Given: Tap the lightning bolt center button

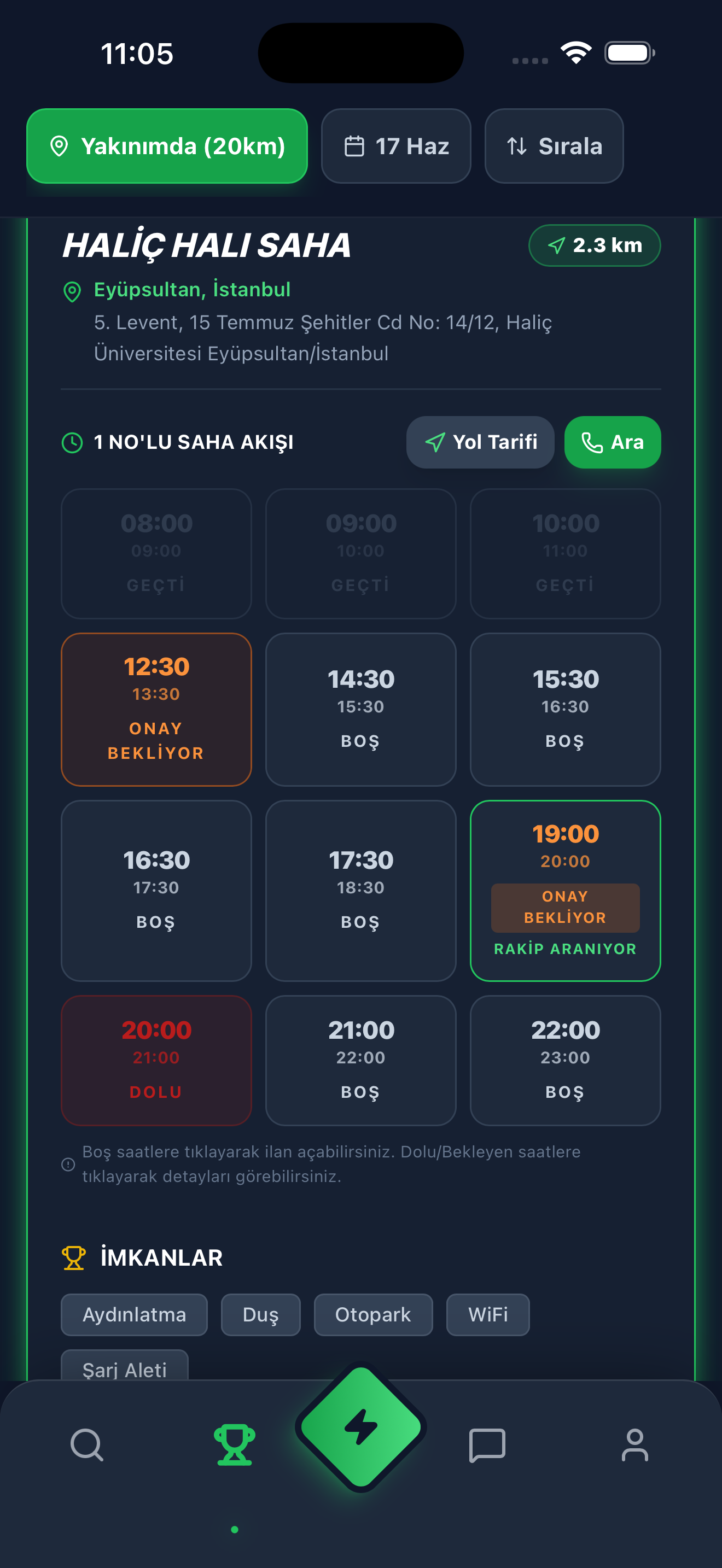Looking at the screenshot, I should [361, 1427].
